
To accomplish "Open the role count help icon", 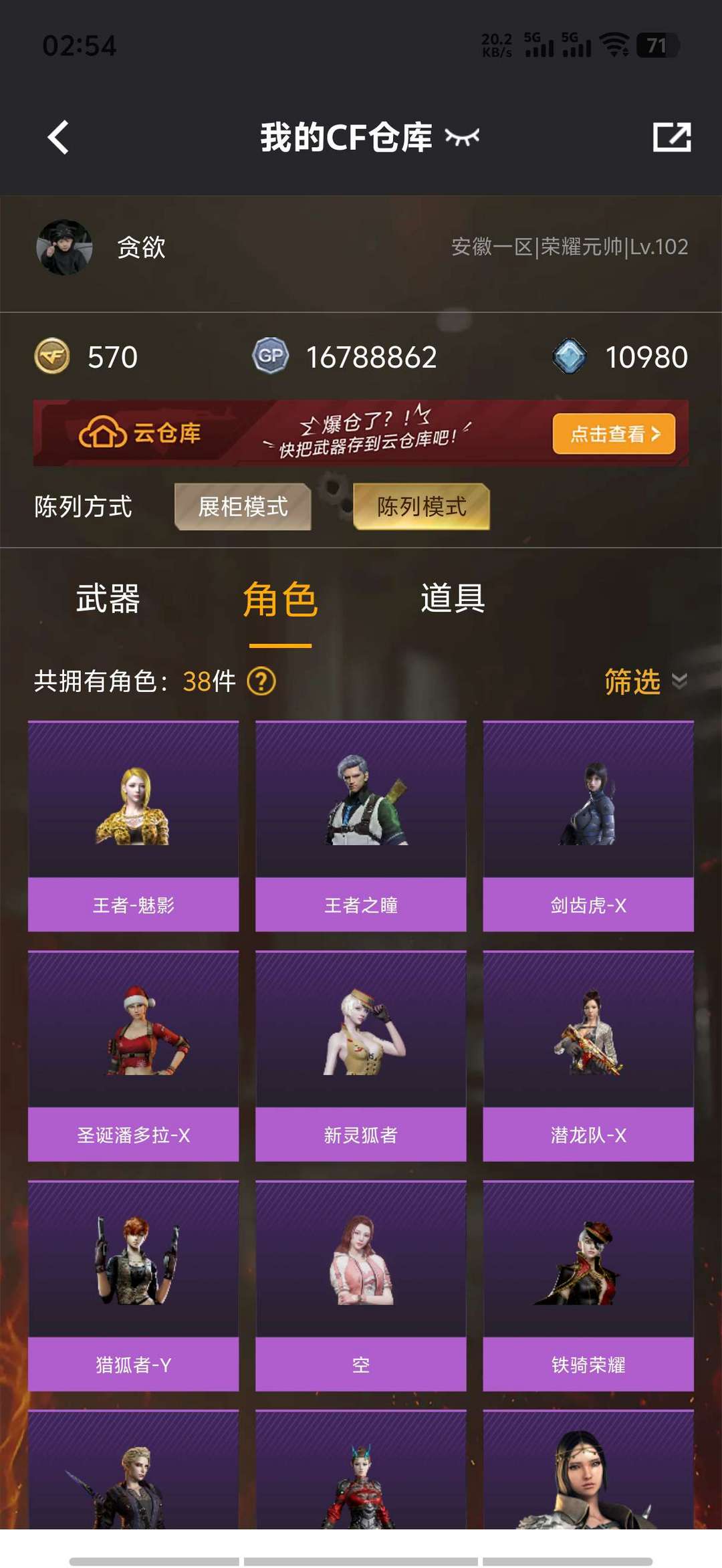I will click(261, 682).
